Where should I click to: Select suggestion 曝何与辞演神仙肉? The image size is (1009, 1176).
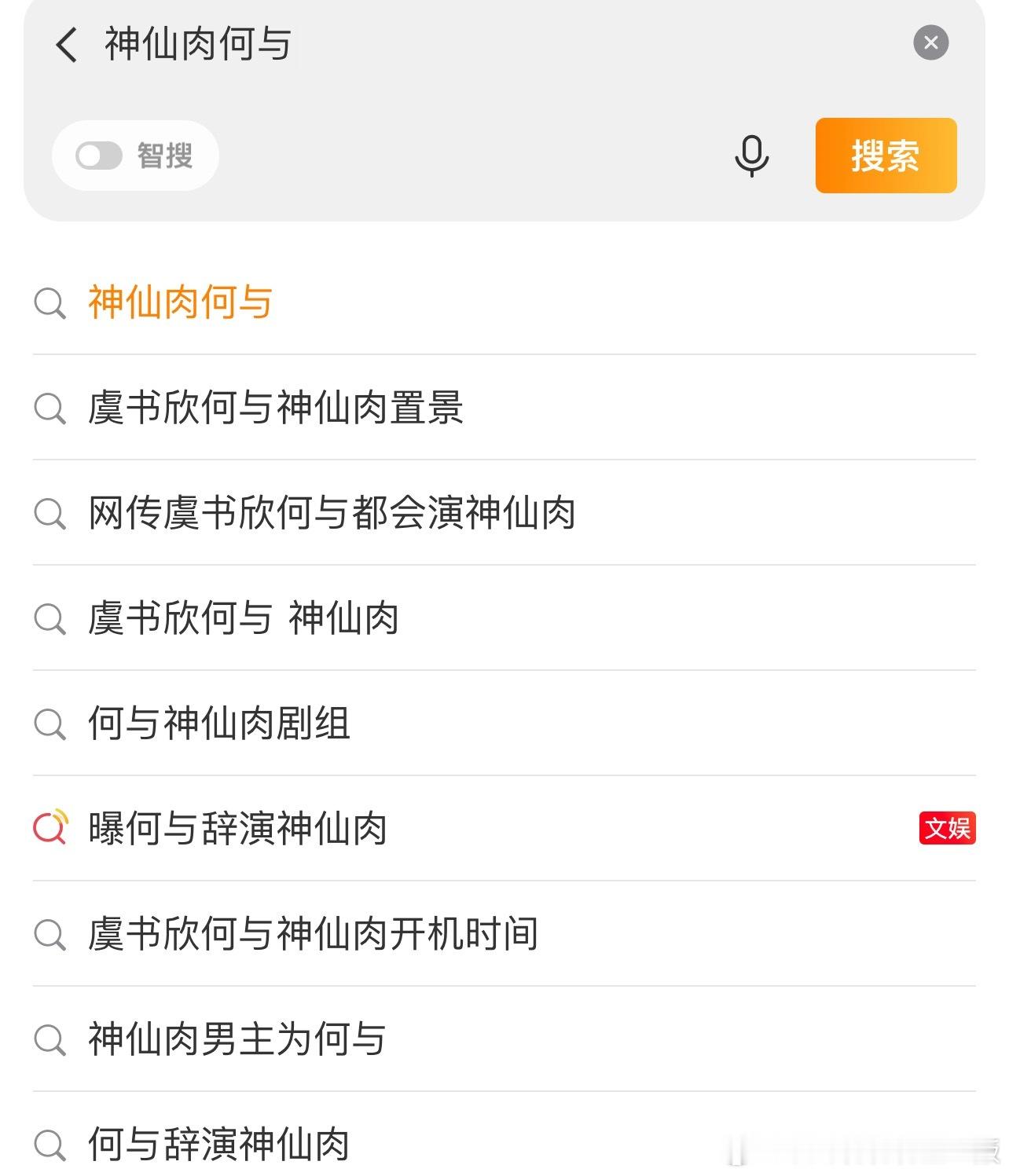[236, 828]
